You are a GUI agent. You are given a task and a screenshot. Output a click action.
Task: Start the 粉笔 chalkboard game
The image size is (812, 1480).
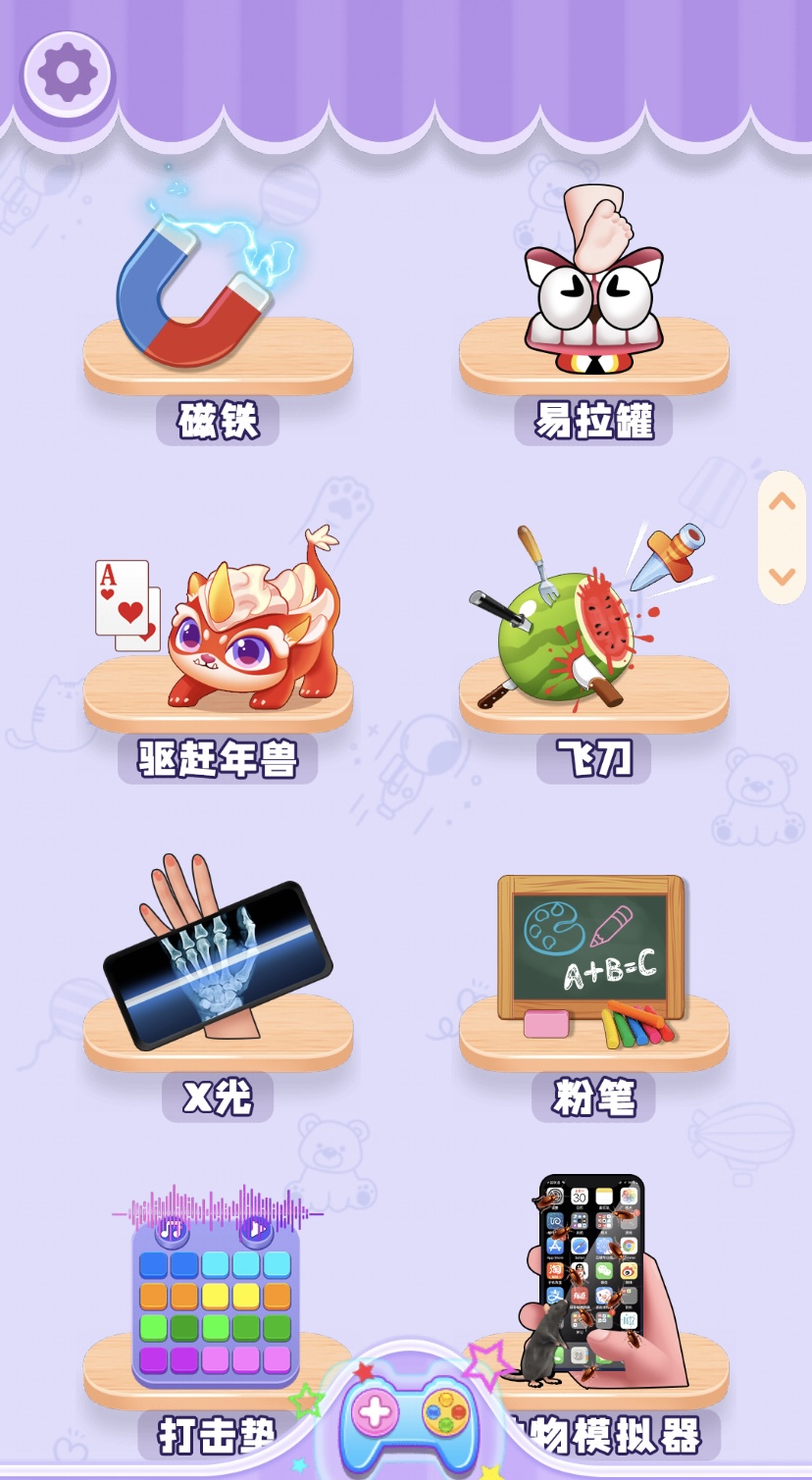coord(593,961)
